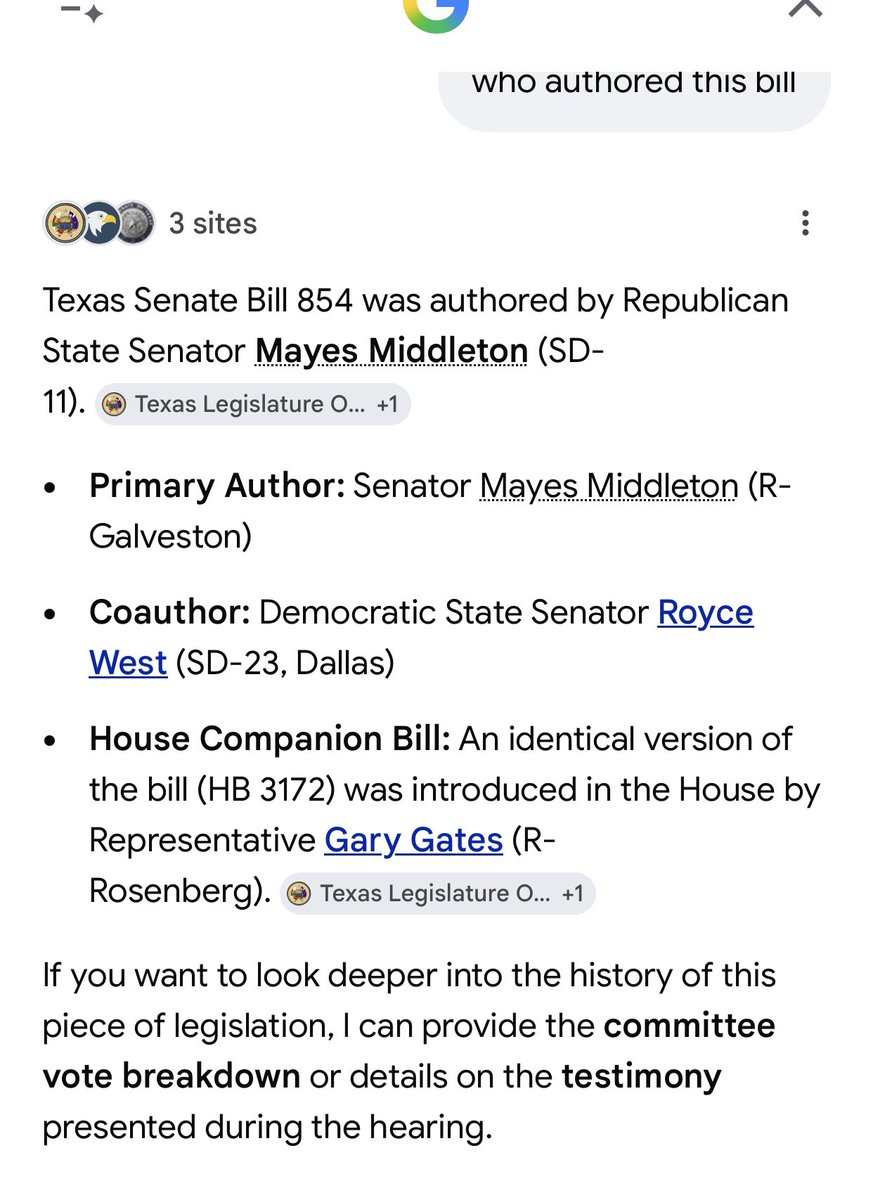The image size is (873, 1200).
Task: Tap the bold Mayes Middleton name
Action: click(392, 352)
